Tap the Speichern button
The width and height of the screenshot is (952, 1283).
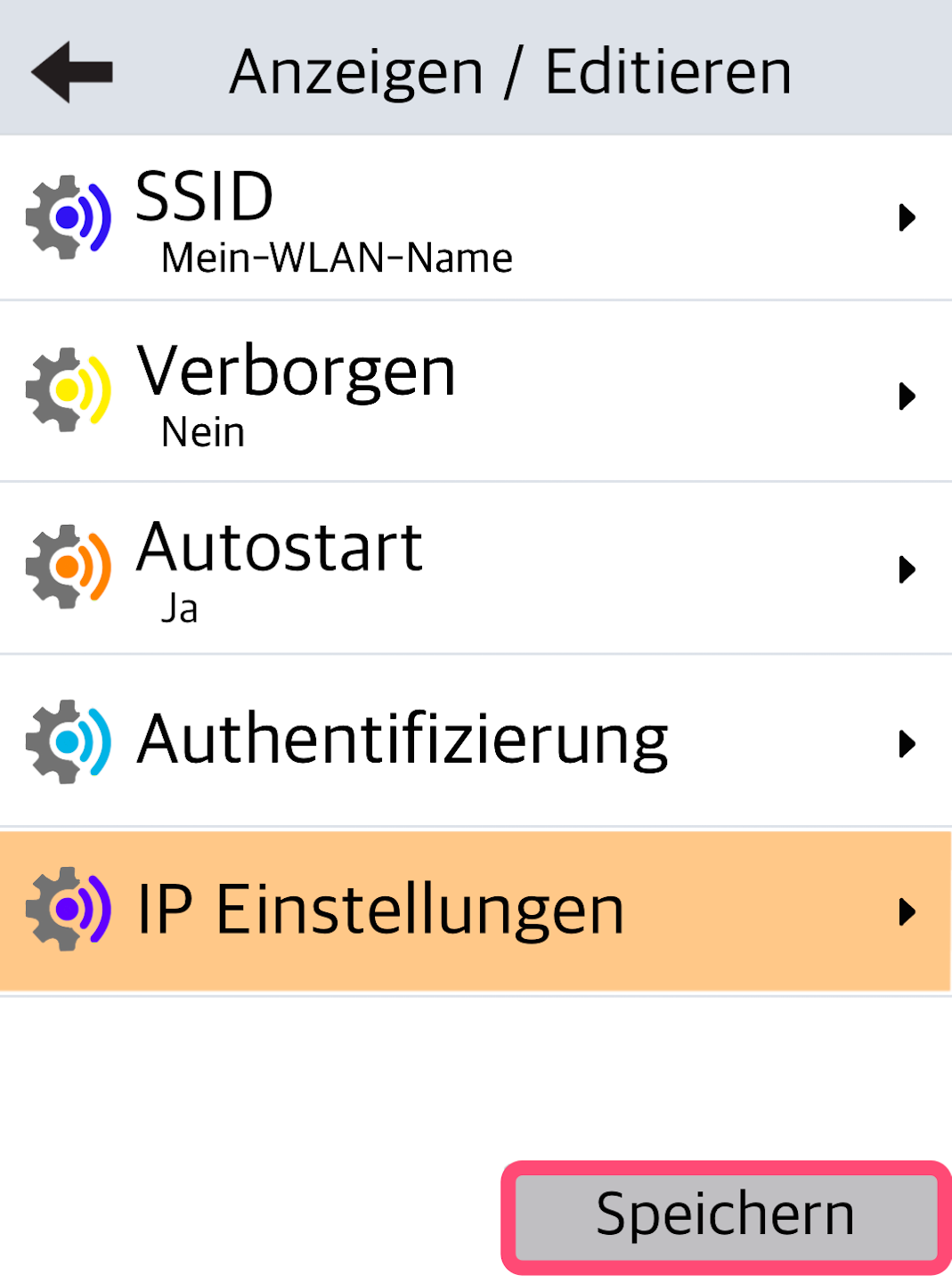726,1216
